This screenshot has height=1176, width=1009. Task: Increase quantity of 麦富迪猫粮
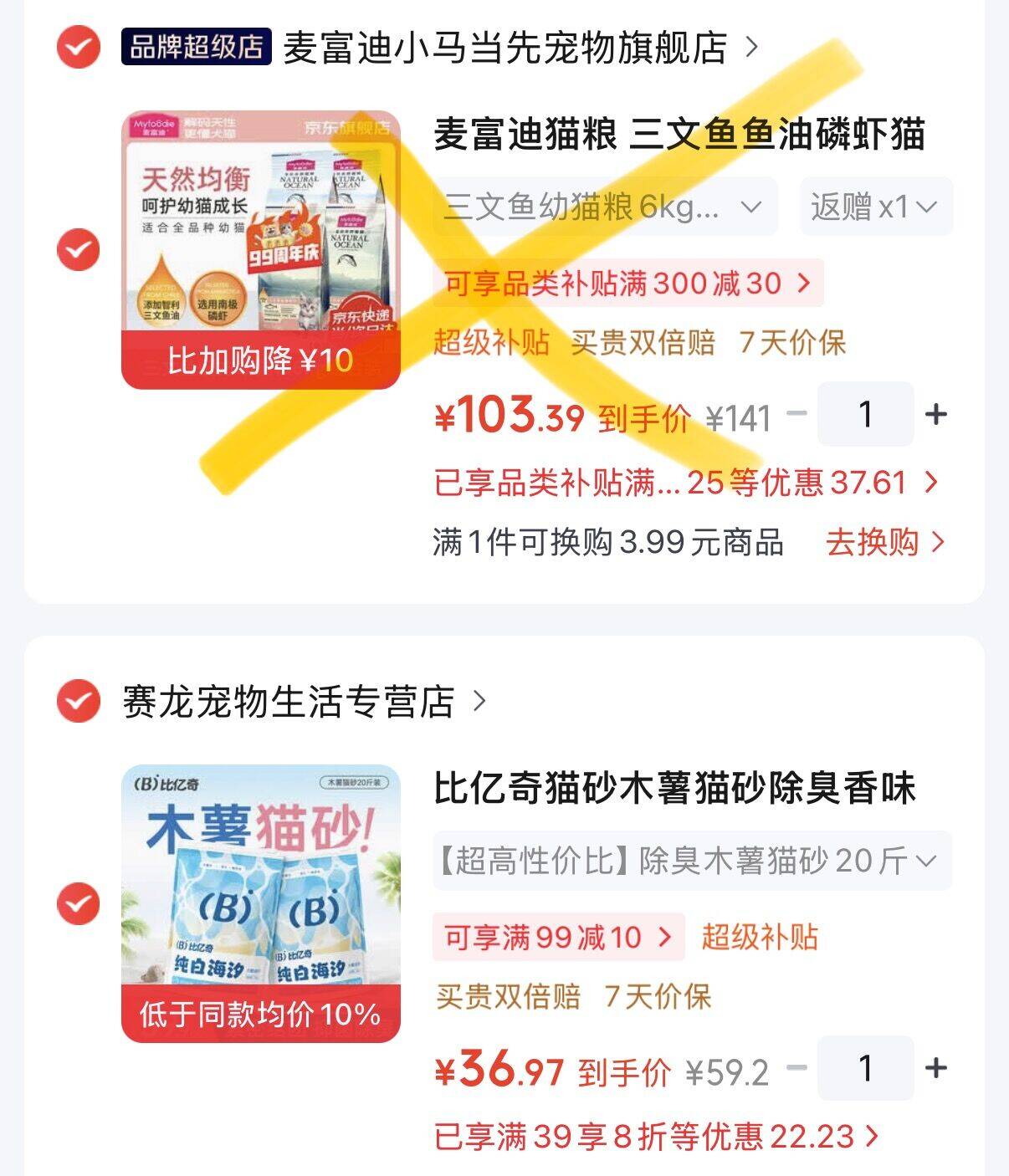[936, 414]
